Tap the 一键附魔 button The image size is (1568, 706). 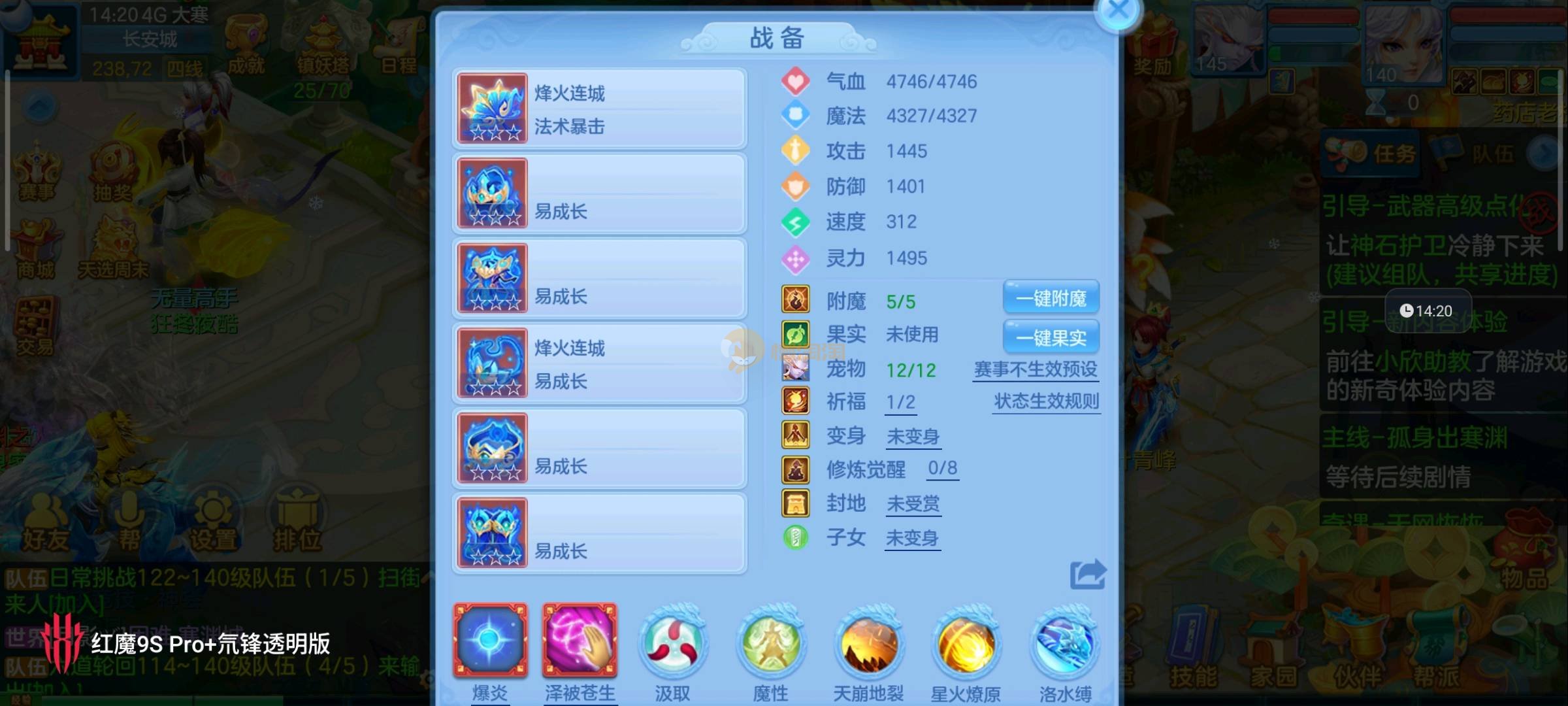click(1051, 299)
